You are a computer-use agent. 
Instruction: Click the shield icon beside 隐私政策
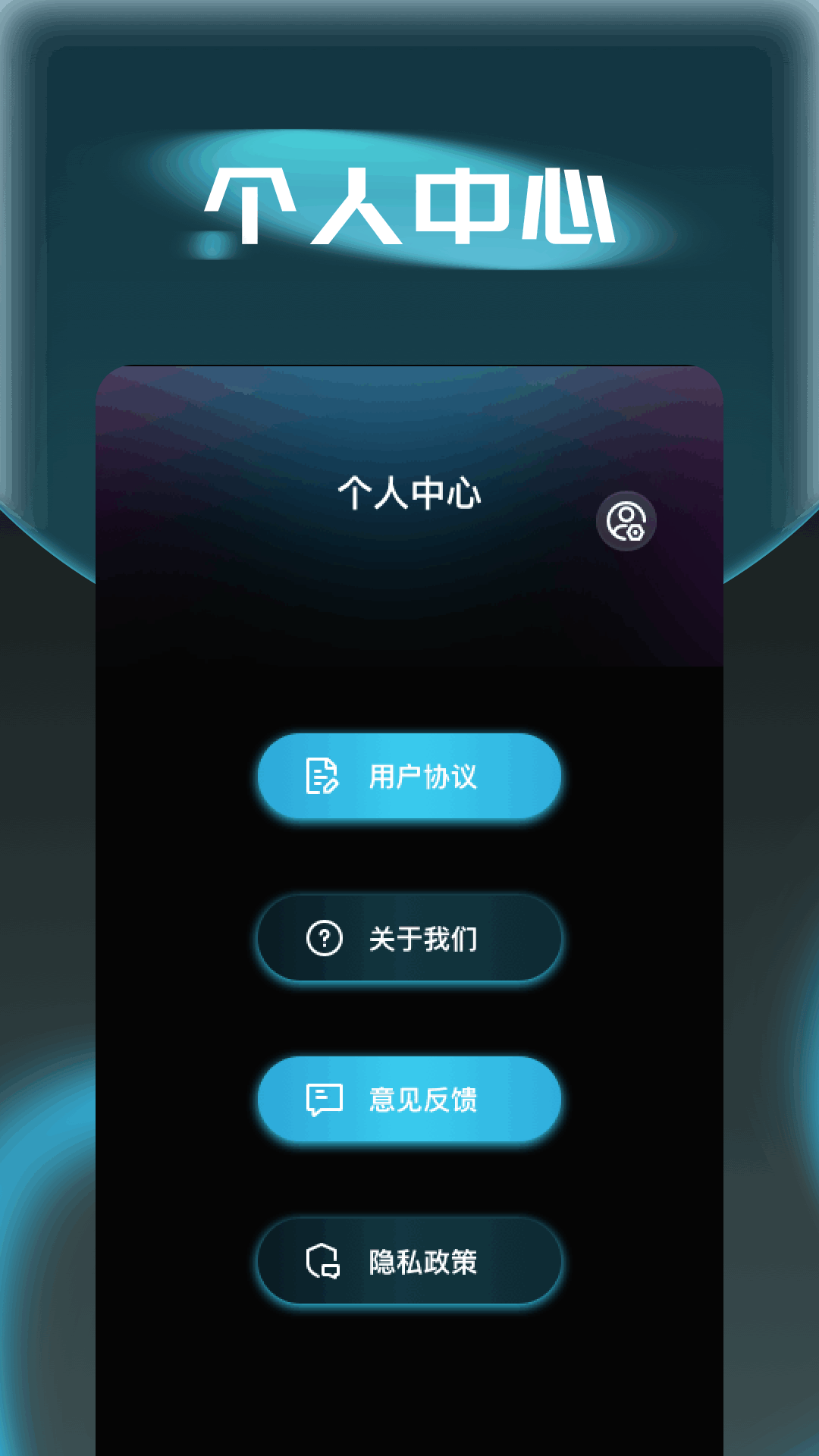(x=325, y=1259)
